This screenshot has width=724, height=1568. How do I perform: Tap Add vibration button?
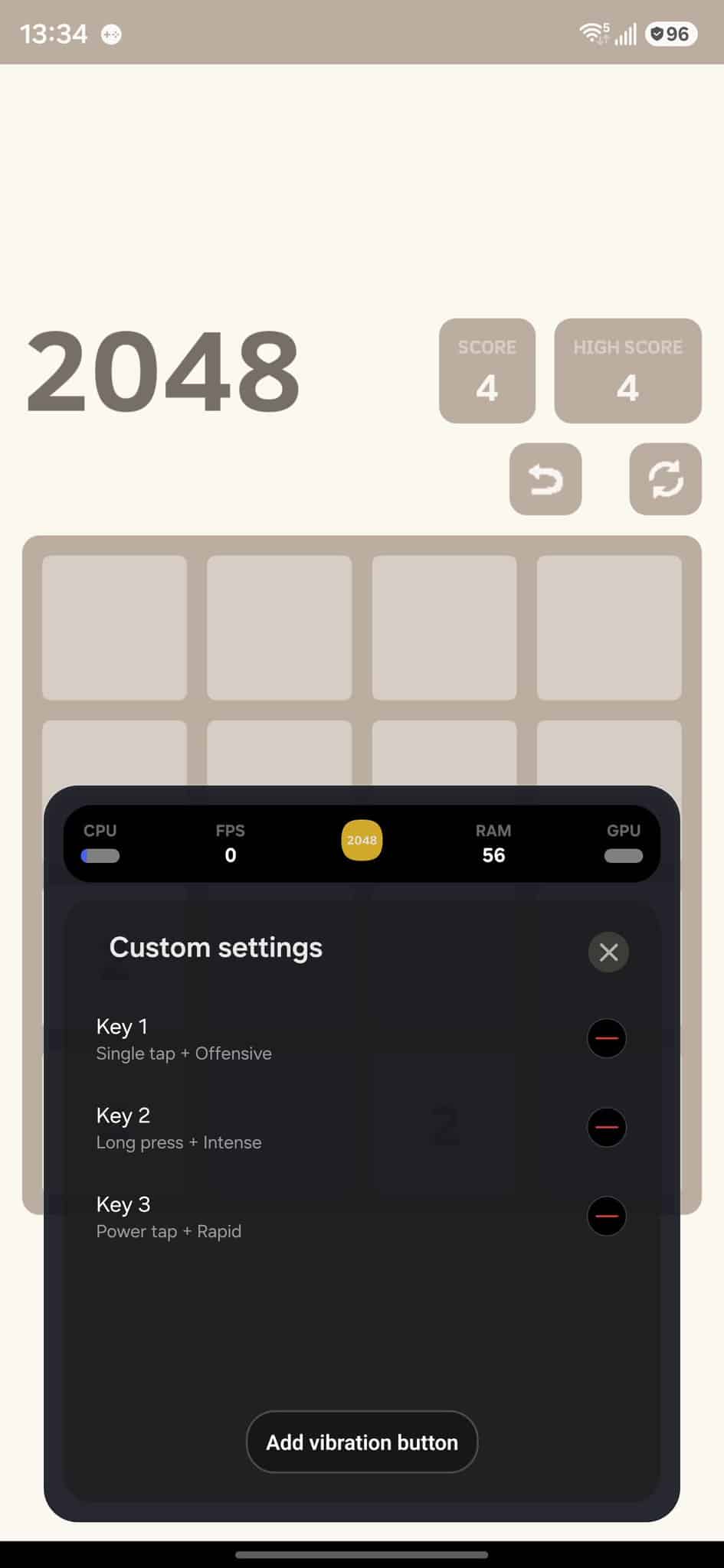(x=362, y=1442)
